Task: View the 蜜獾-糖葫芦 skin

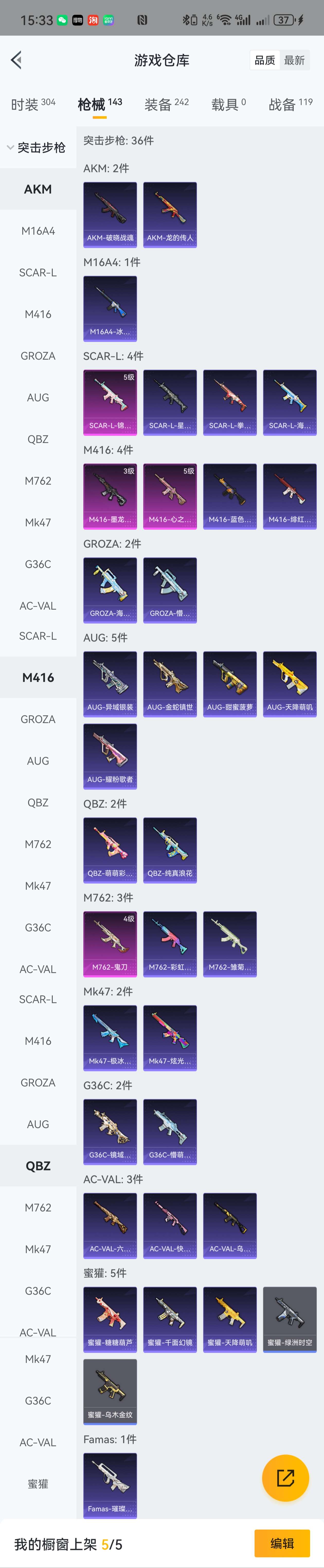Action: coord(110,1319)
